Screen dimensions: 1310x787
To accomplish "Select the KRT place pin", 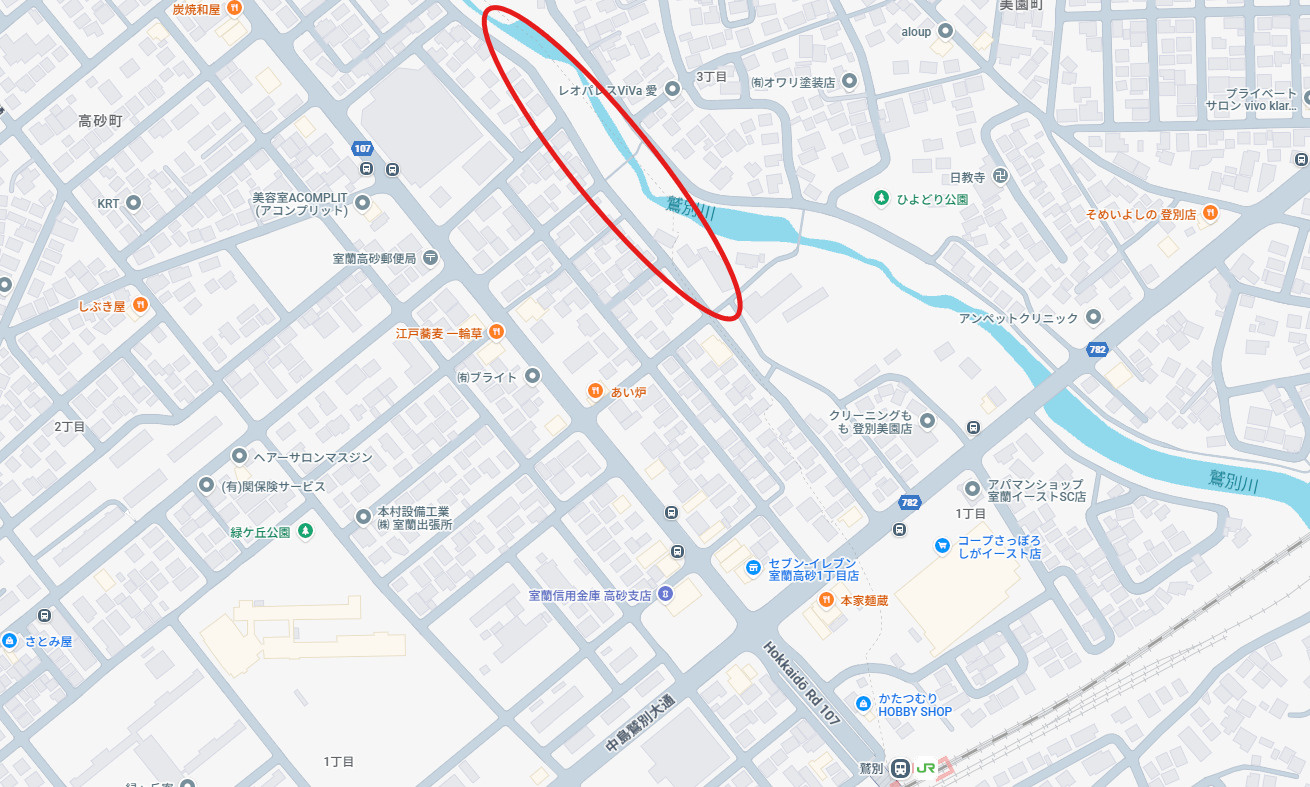I will [x=133, y=203].
